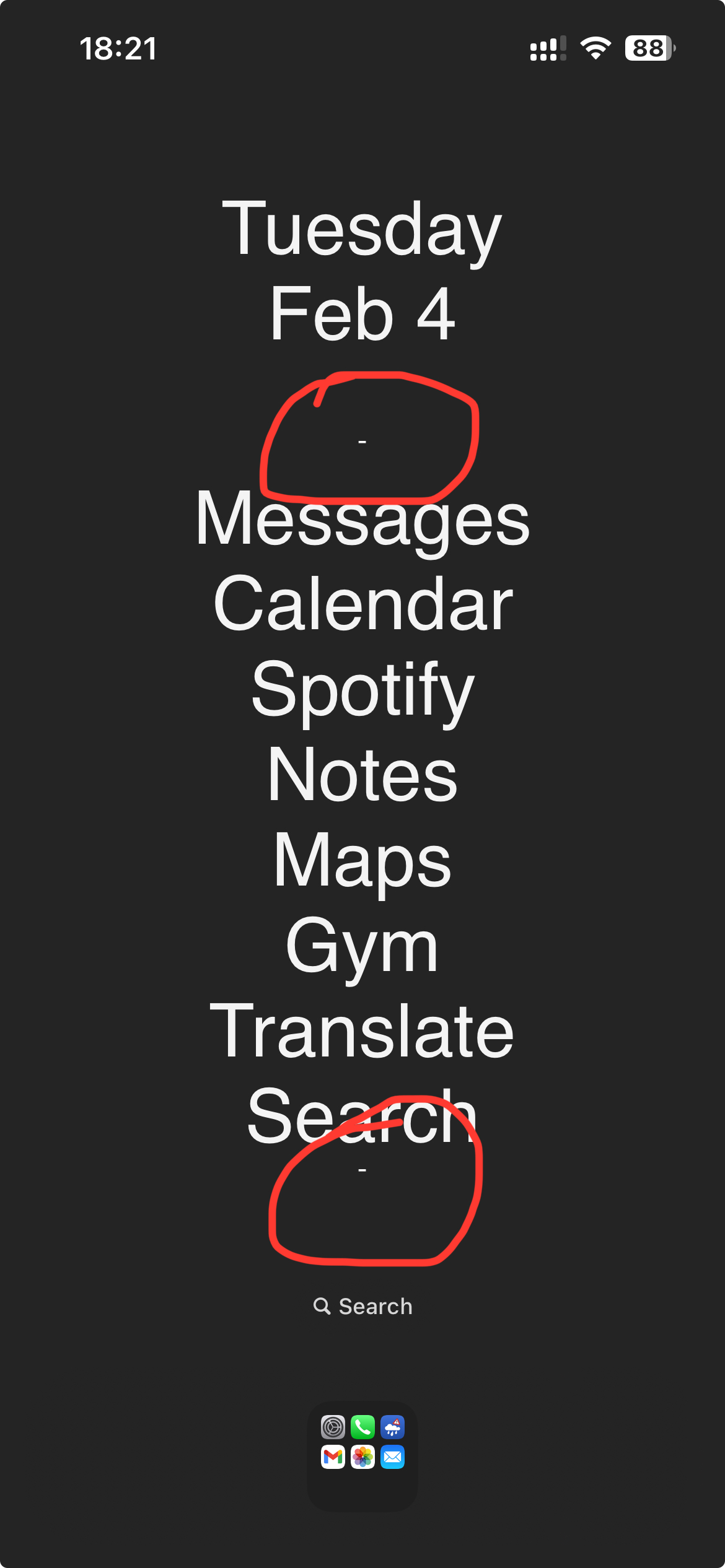Open Maps from the launcher list
This screenshot has height=1568, width=725.
click(362, 860)
